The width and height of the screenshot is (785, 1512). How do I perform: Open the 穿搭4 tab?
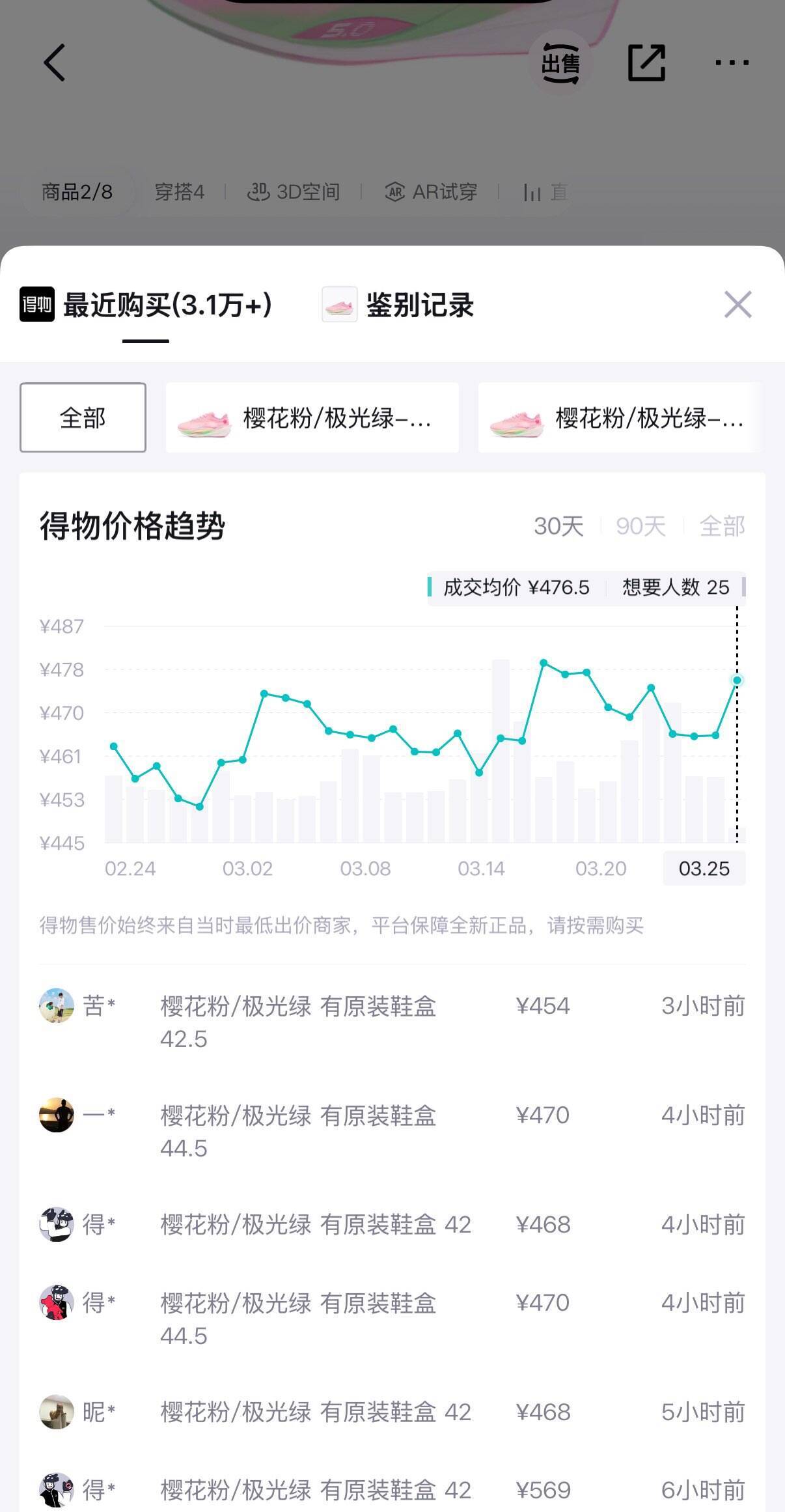(x=181, y=192)
